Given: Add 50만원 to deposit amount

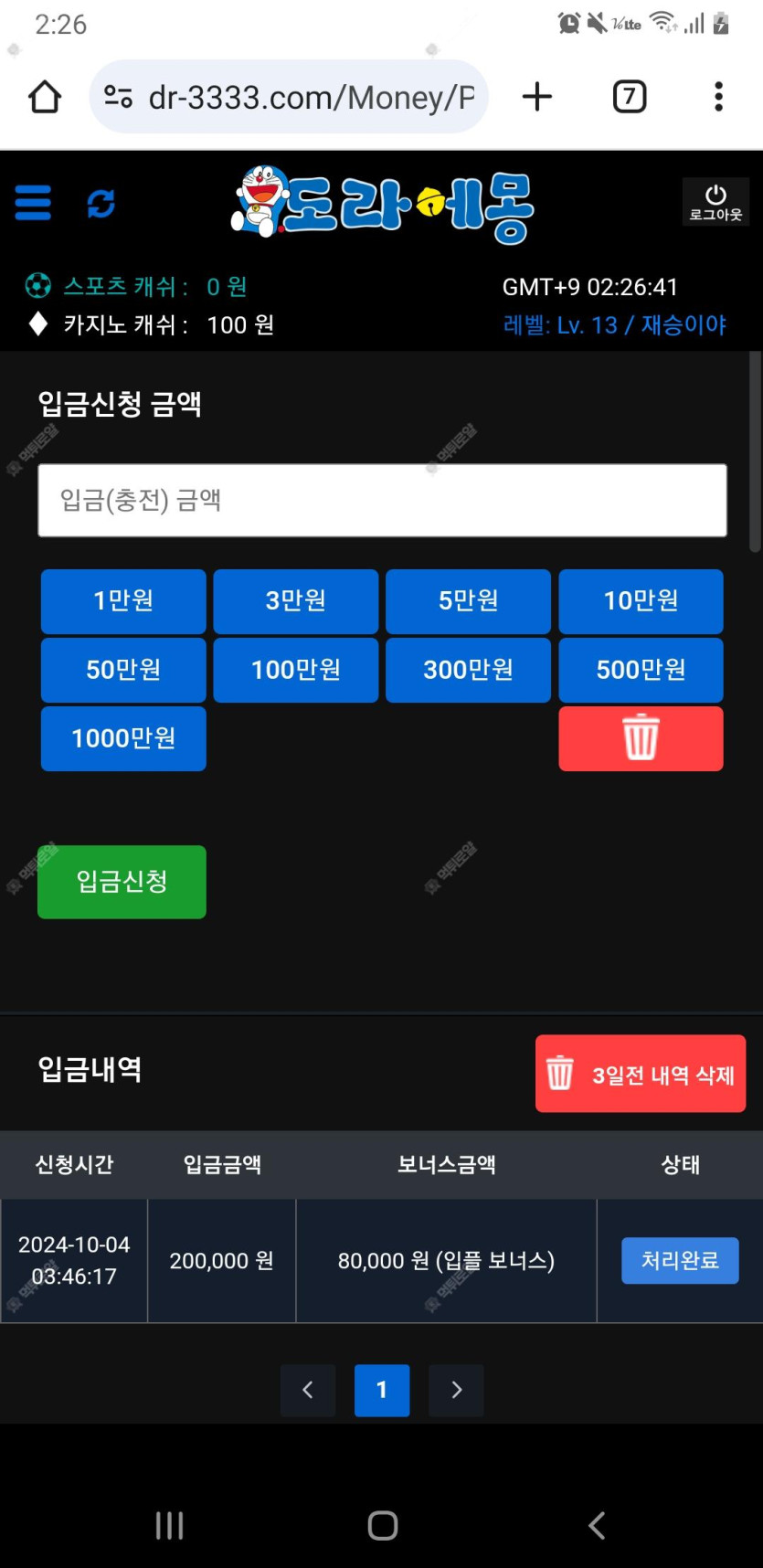Looking at the screenshot, I should click(x=123, y=670).
